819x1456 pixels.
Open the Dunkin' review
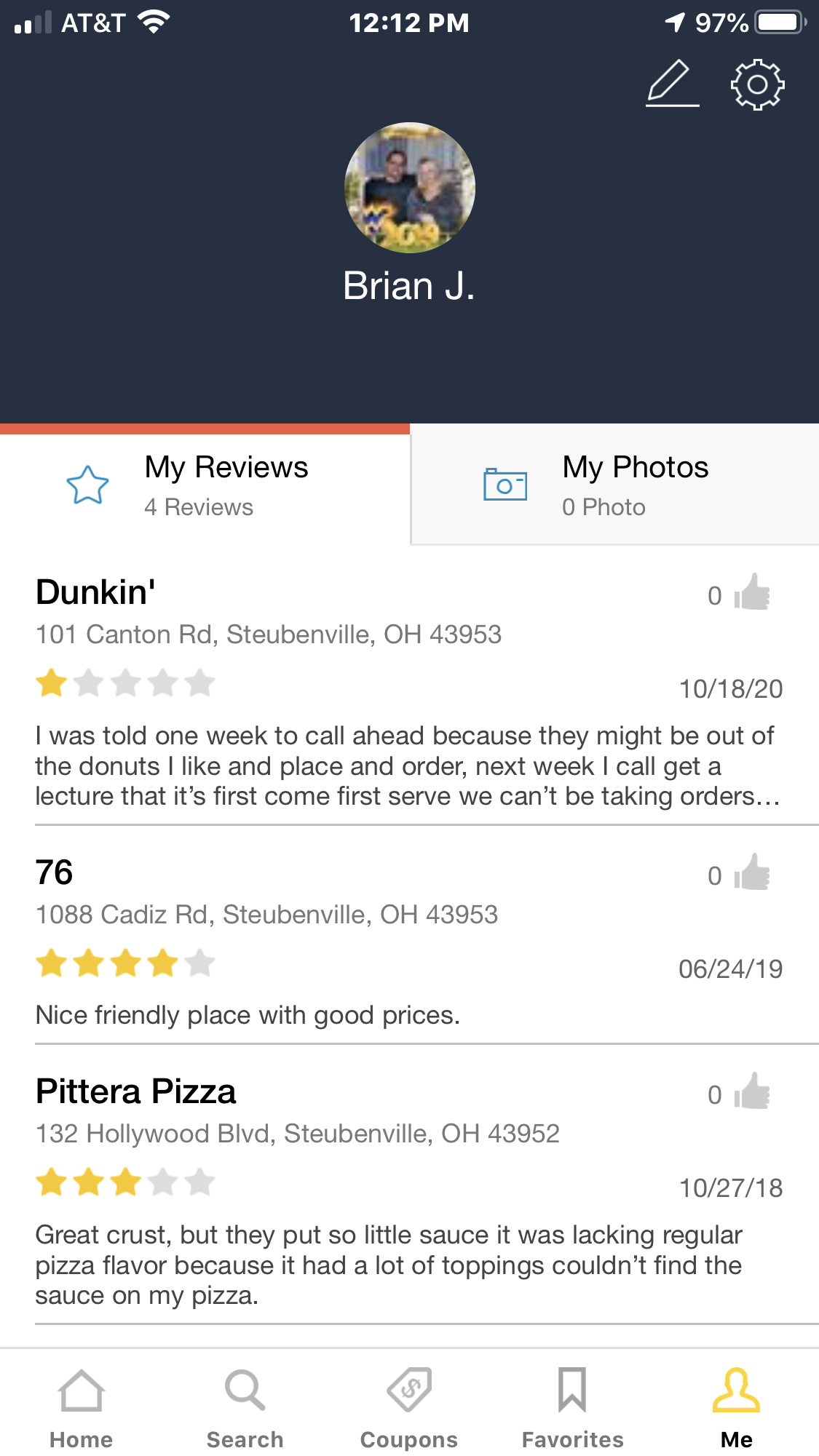coord(96,592)
